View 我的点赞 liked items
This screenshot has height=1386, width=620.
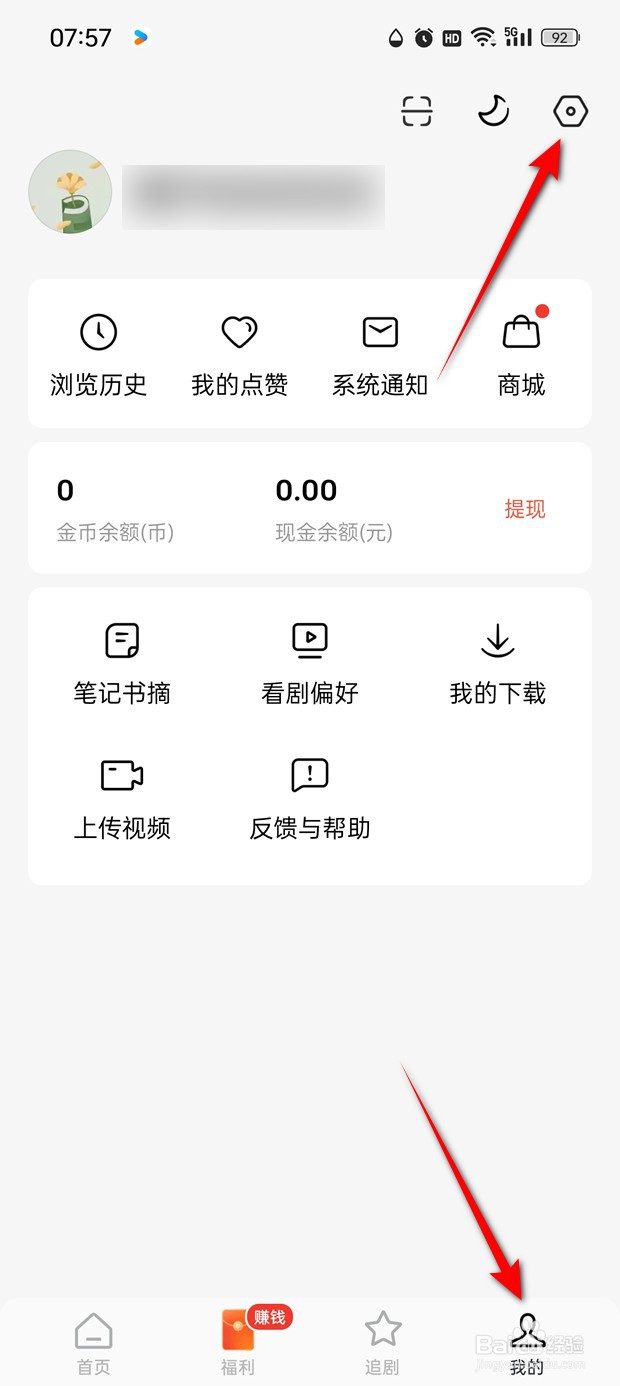coord(240,355)
